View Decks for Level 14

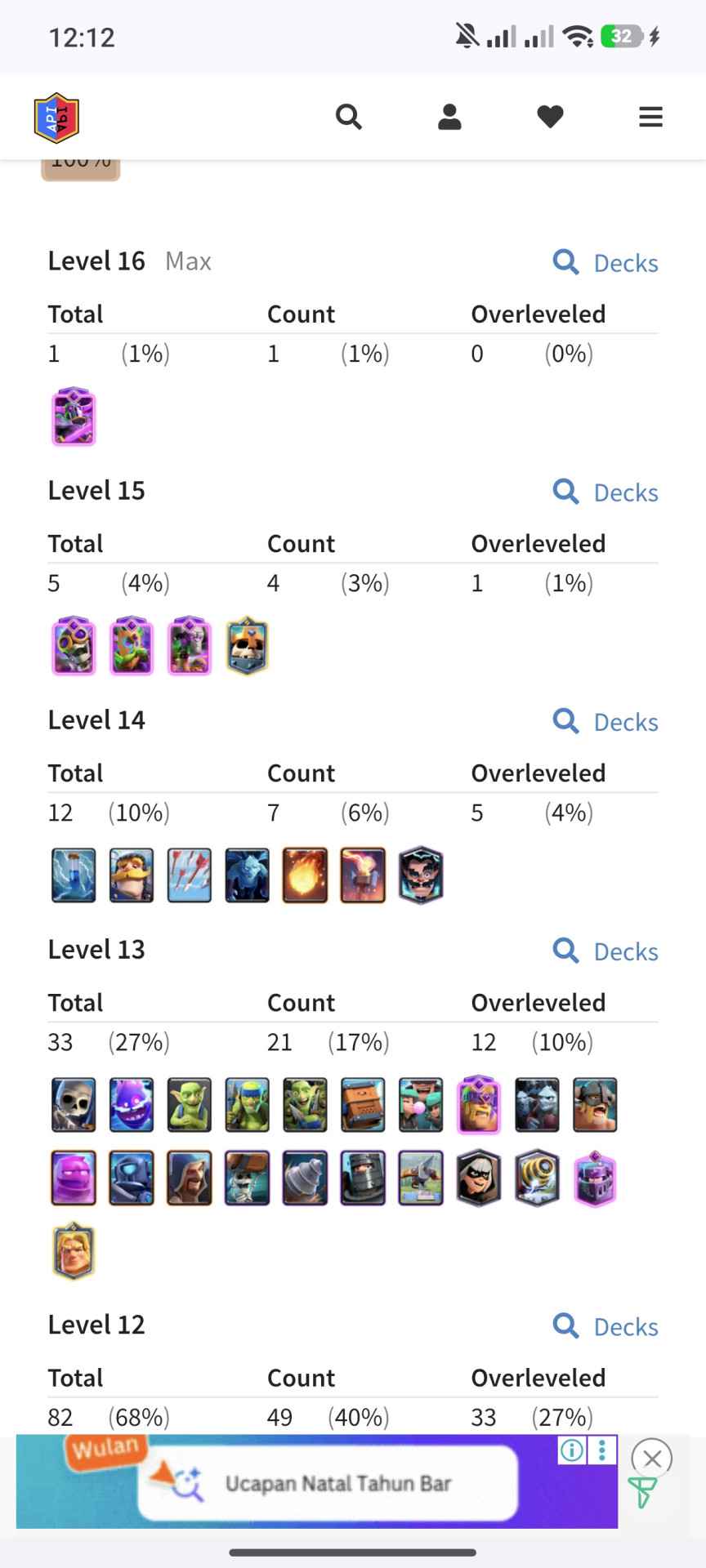[606, 722]
